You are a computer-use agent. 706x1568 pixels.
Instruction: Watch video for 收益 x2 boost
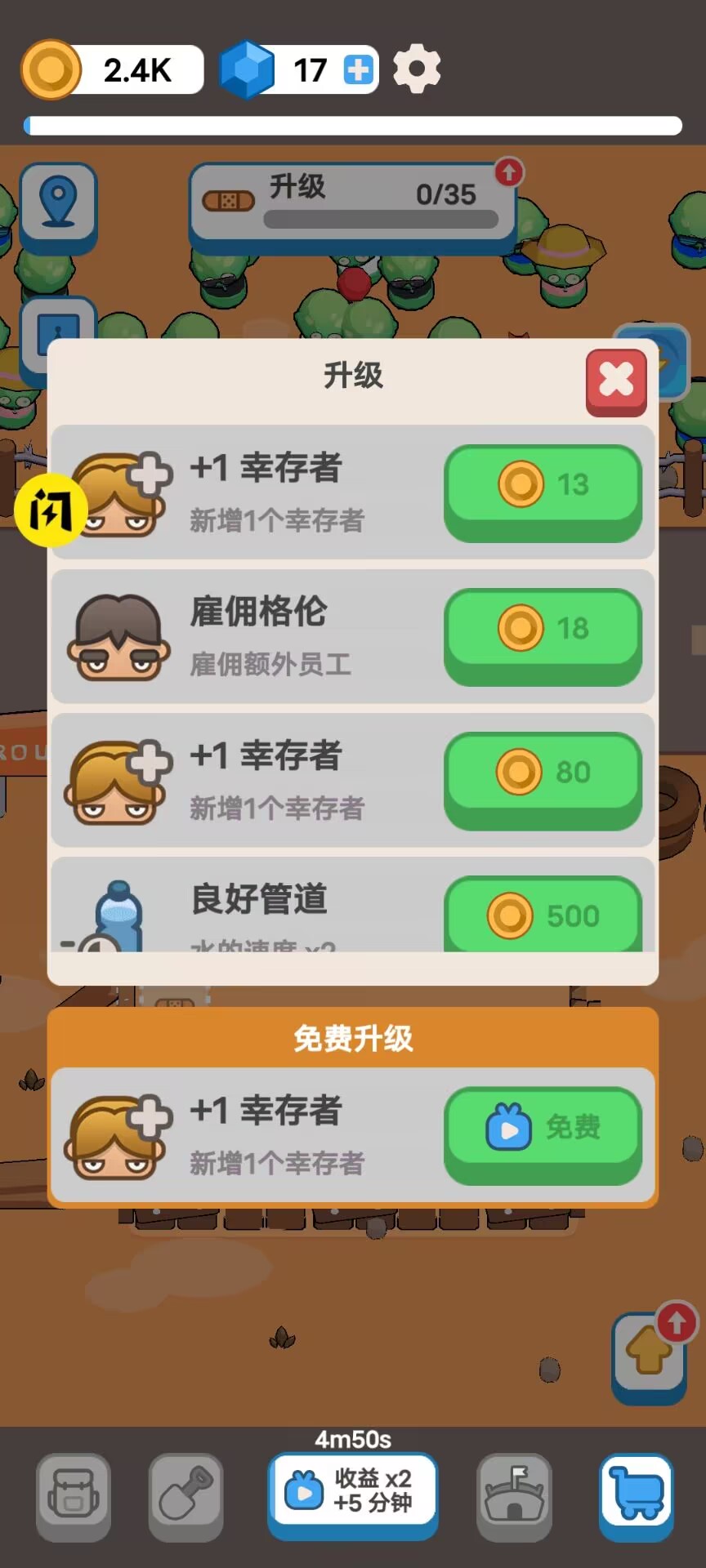click(353, 1493)
